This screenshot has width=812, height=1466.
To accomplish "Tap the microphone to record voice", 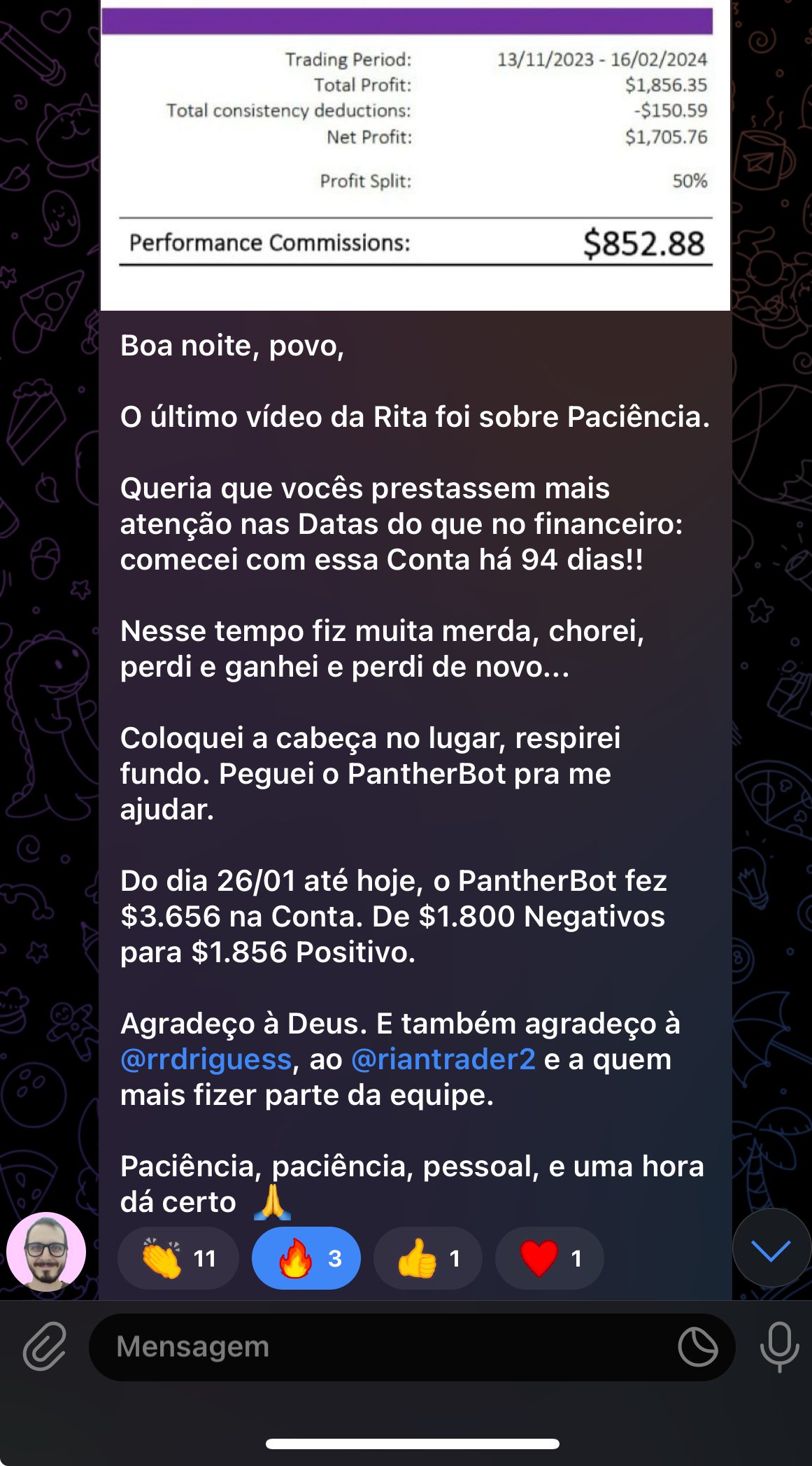I will tap(779, 1346).
